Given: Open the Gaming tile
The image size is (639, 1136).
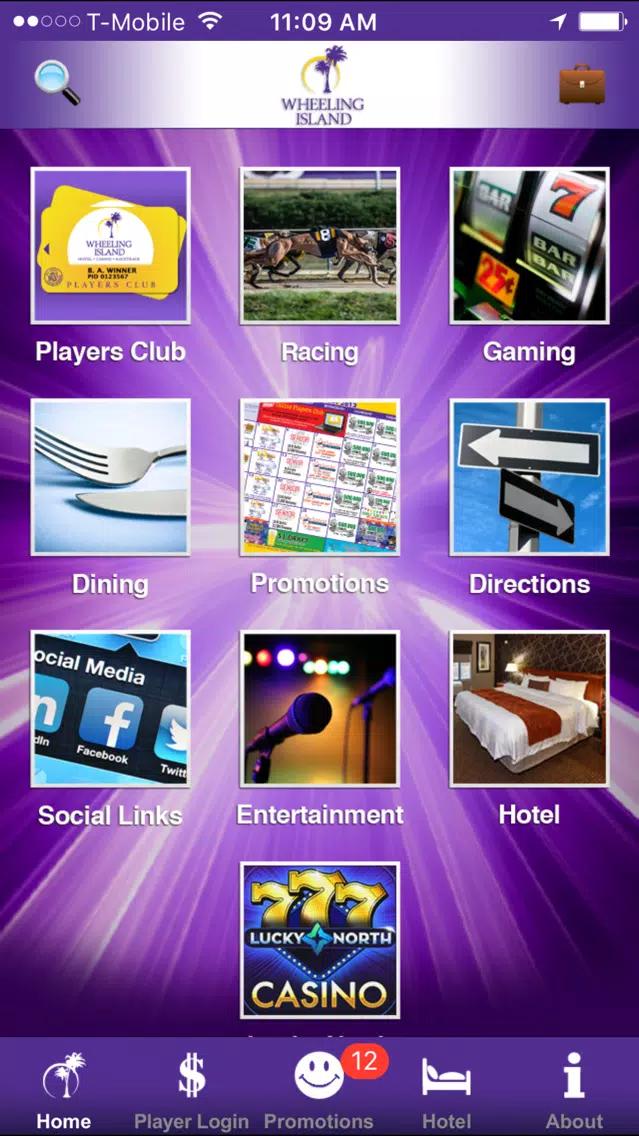Looking at the screenshot, I should (529, 246).
